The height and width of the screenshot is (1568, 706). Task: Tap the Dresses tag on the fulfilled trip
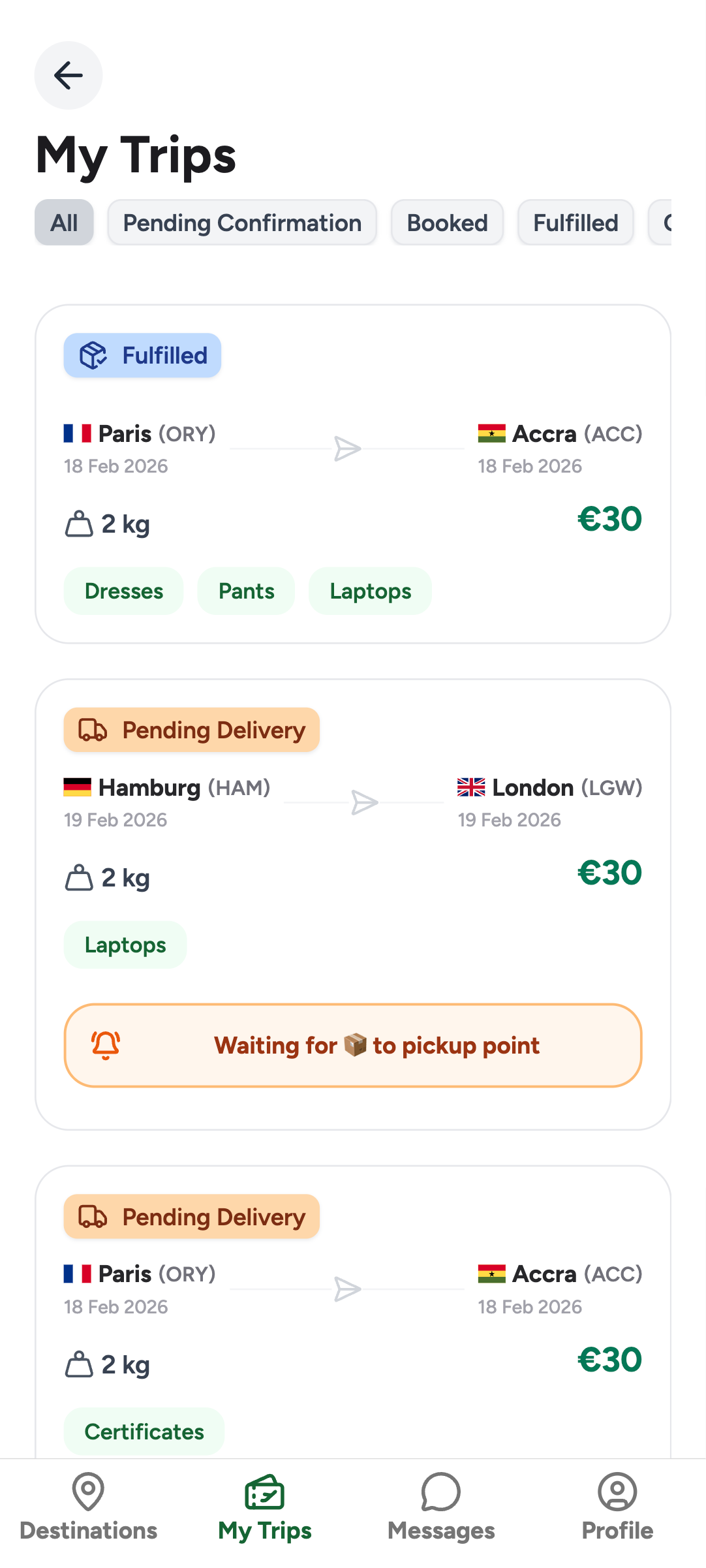coord(123,590)
